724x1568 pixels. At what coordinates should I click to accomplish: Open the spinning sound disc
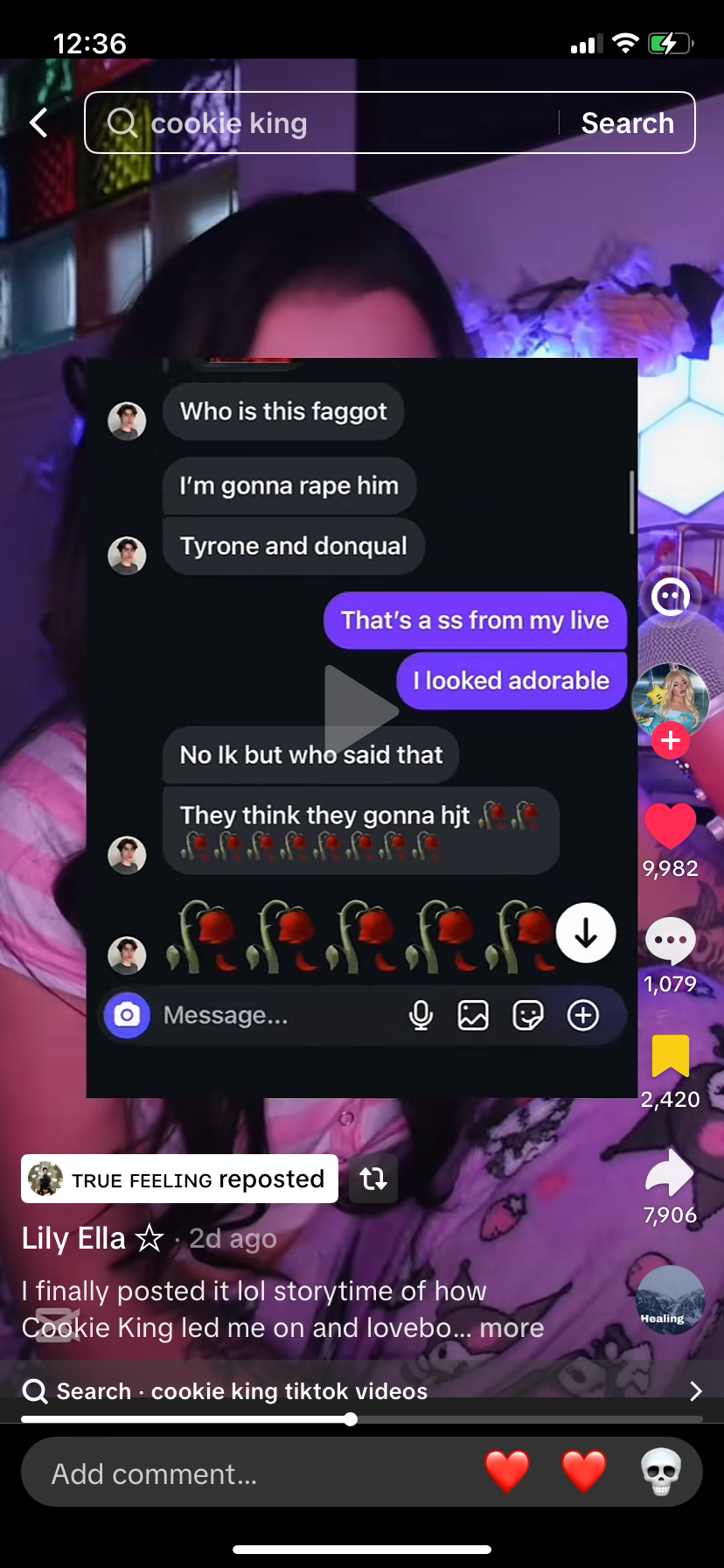click(x=670, y=1300)
